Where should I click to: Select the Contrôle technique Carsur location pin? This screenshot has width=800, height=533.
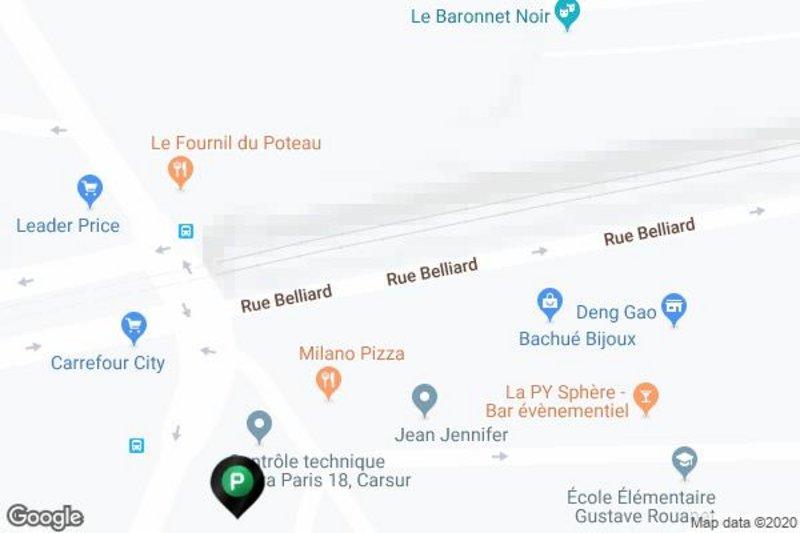point(260,426)
